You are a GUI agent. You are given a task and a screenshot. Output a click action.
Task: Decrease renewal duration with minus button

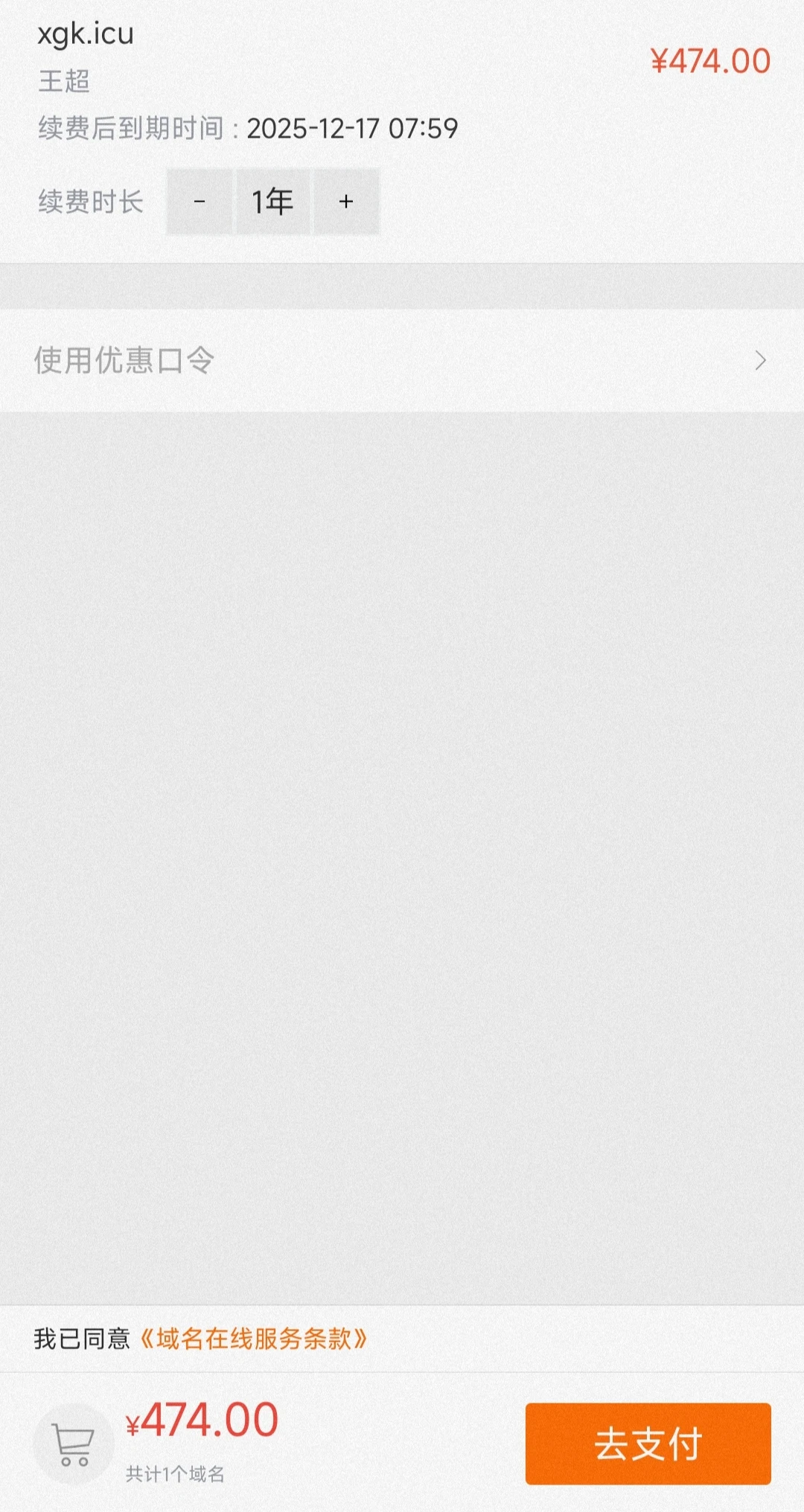pos(200,202)
